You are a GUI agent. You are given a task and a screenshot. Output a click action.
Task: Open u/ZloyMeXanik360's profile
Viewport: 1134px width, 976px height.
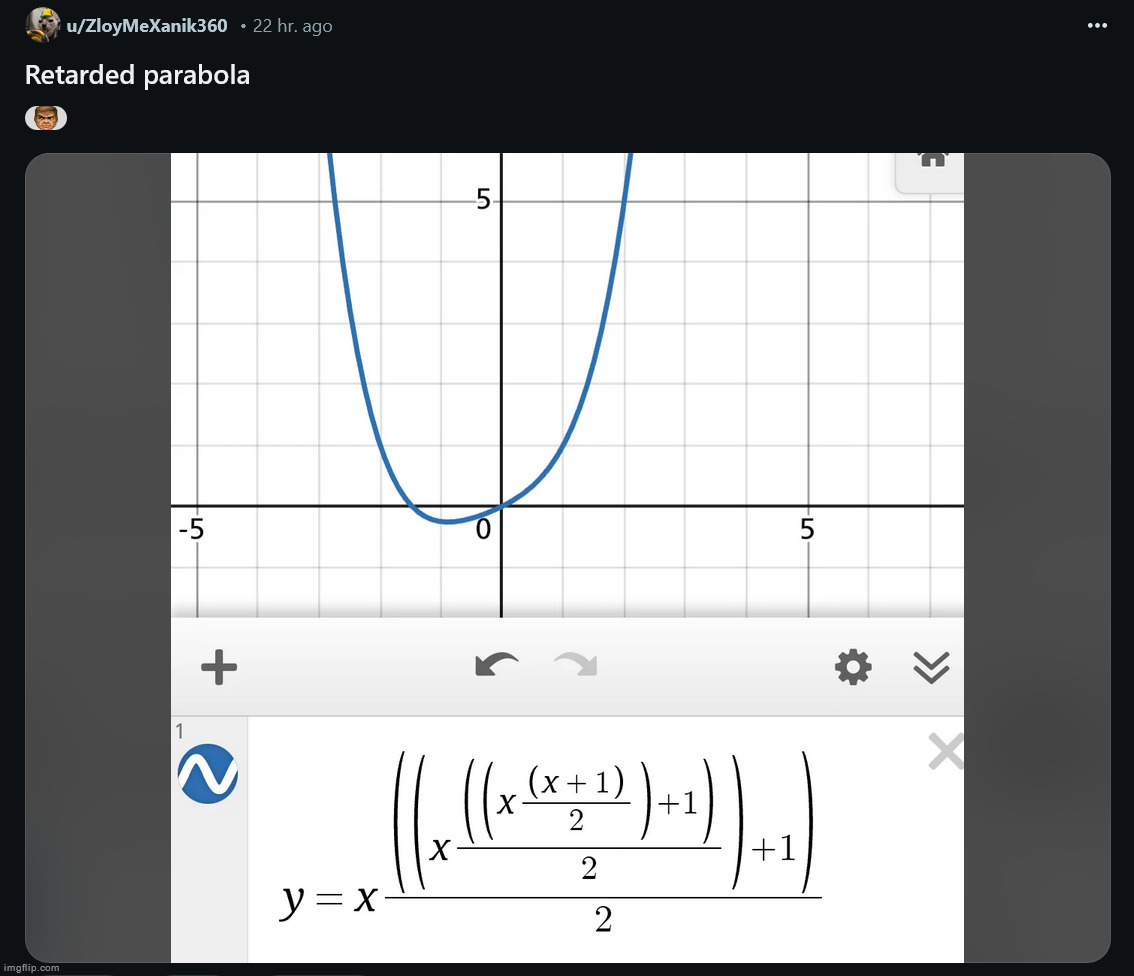point(147,26)
